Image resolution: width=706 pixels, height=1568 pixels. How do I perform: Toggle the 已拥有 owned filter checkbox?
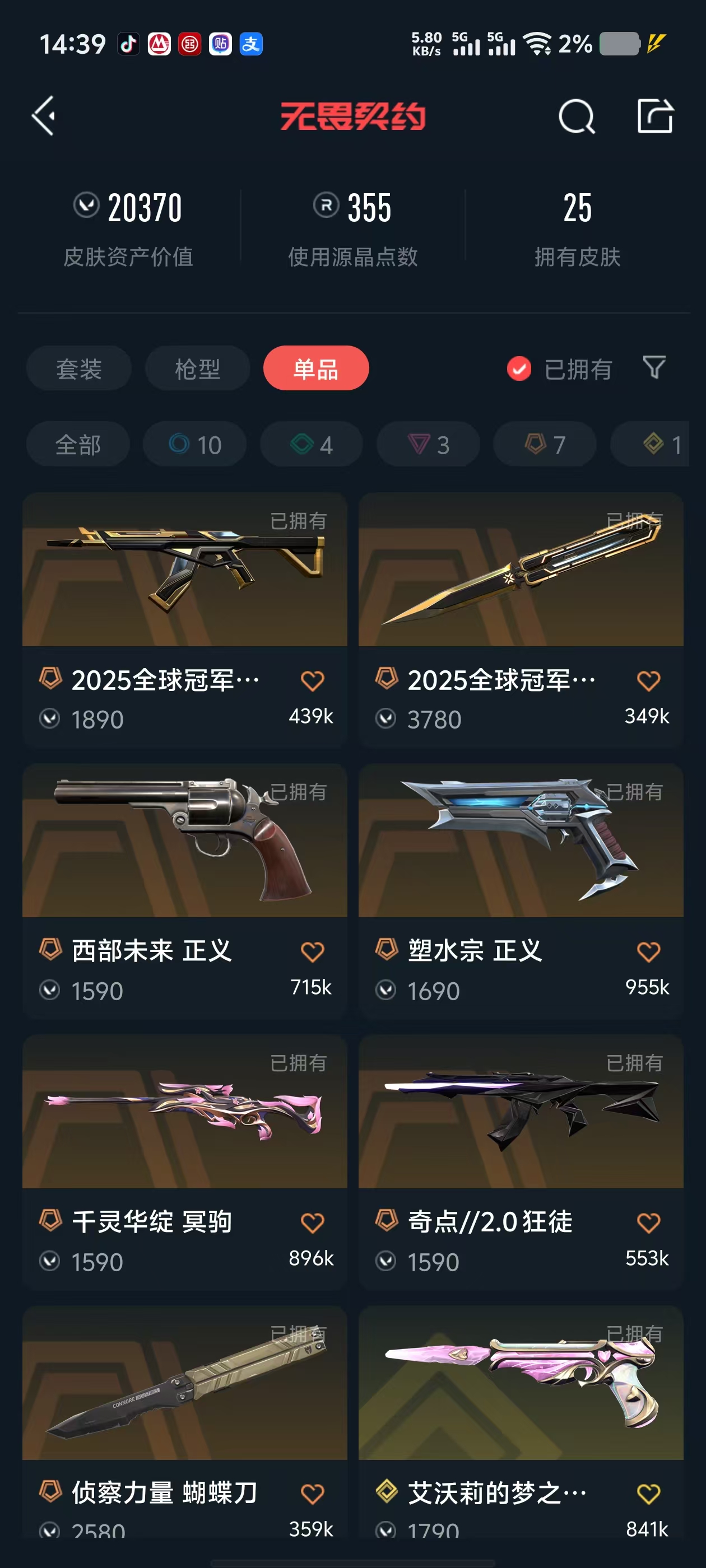[519, 368]
